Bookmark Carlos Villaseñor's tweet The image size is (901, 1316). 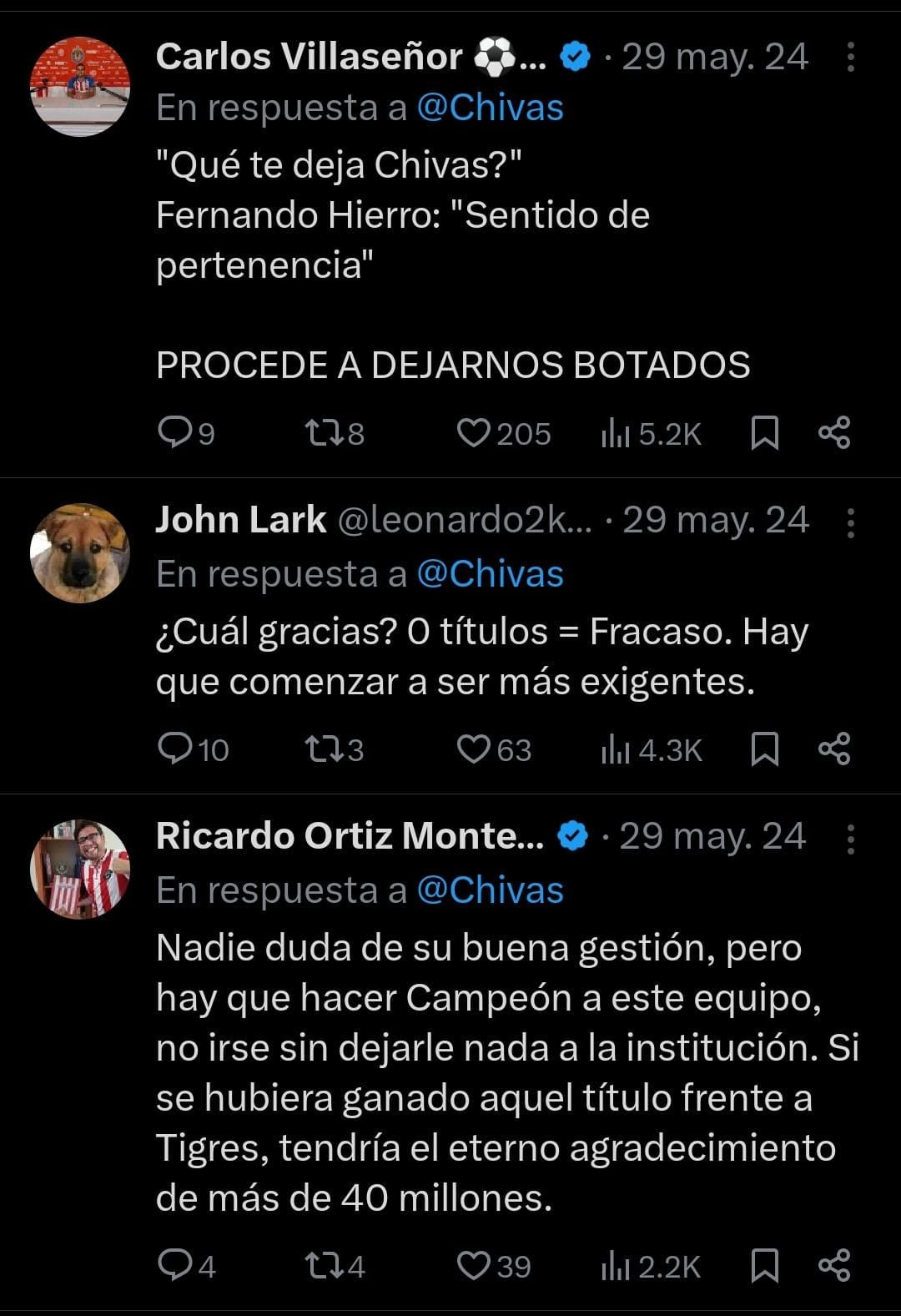pyautogui.click(x=765, y=432)
